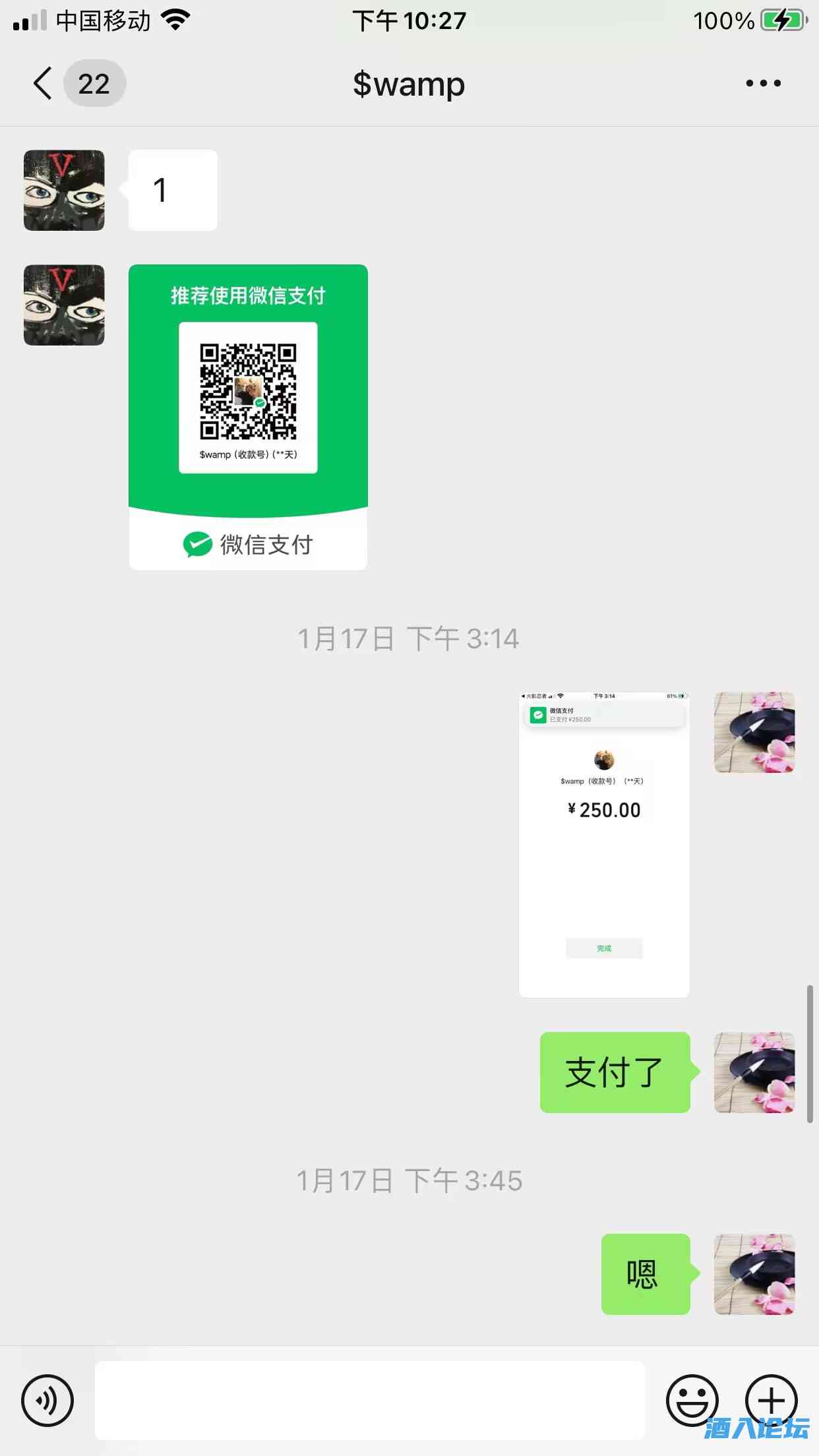Open $wamp's avatar next to message 1
This screenshot has height=1456, width=819.
tap(64, 191)
